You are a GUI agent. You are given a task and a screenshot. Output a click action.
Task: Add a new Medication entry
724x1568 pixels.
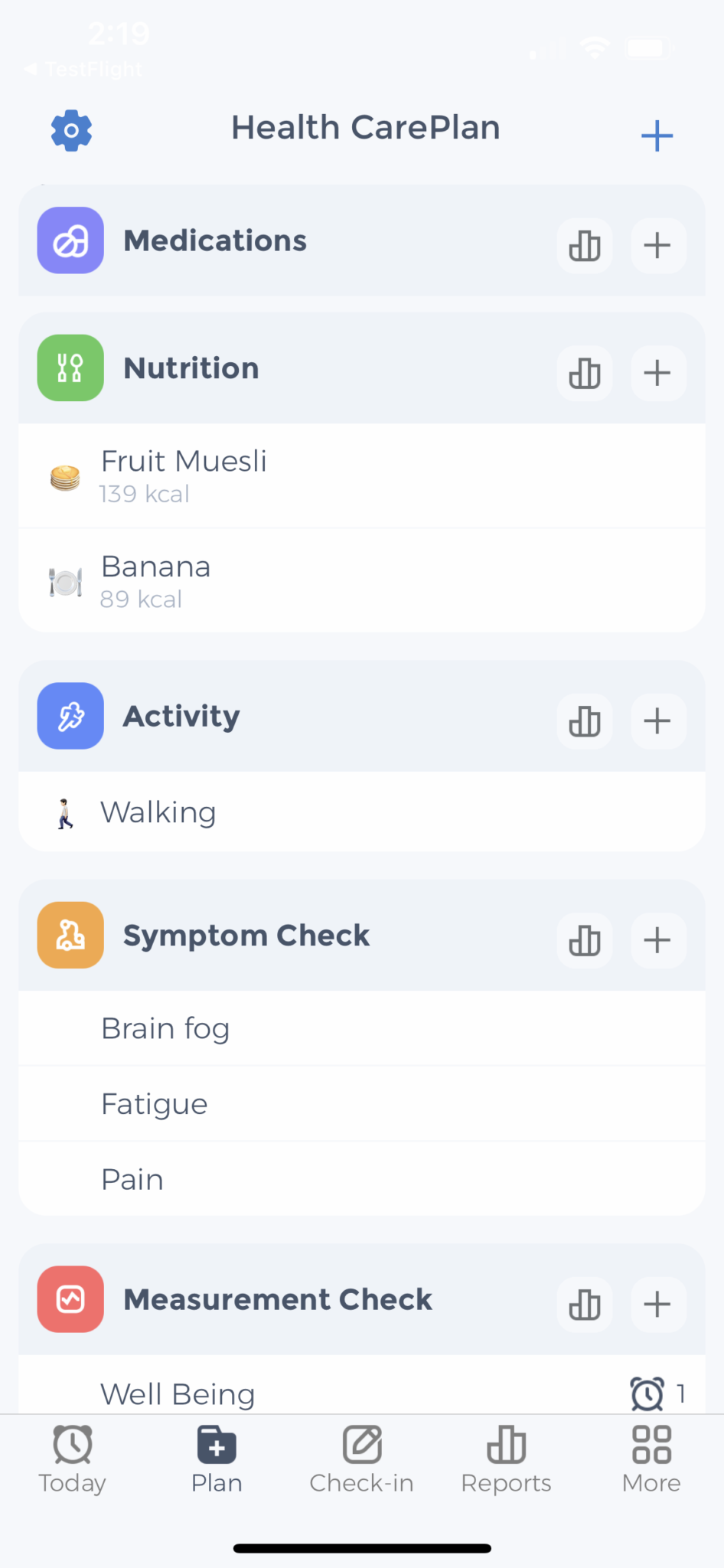click(x=657, y=246)
